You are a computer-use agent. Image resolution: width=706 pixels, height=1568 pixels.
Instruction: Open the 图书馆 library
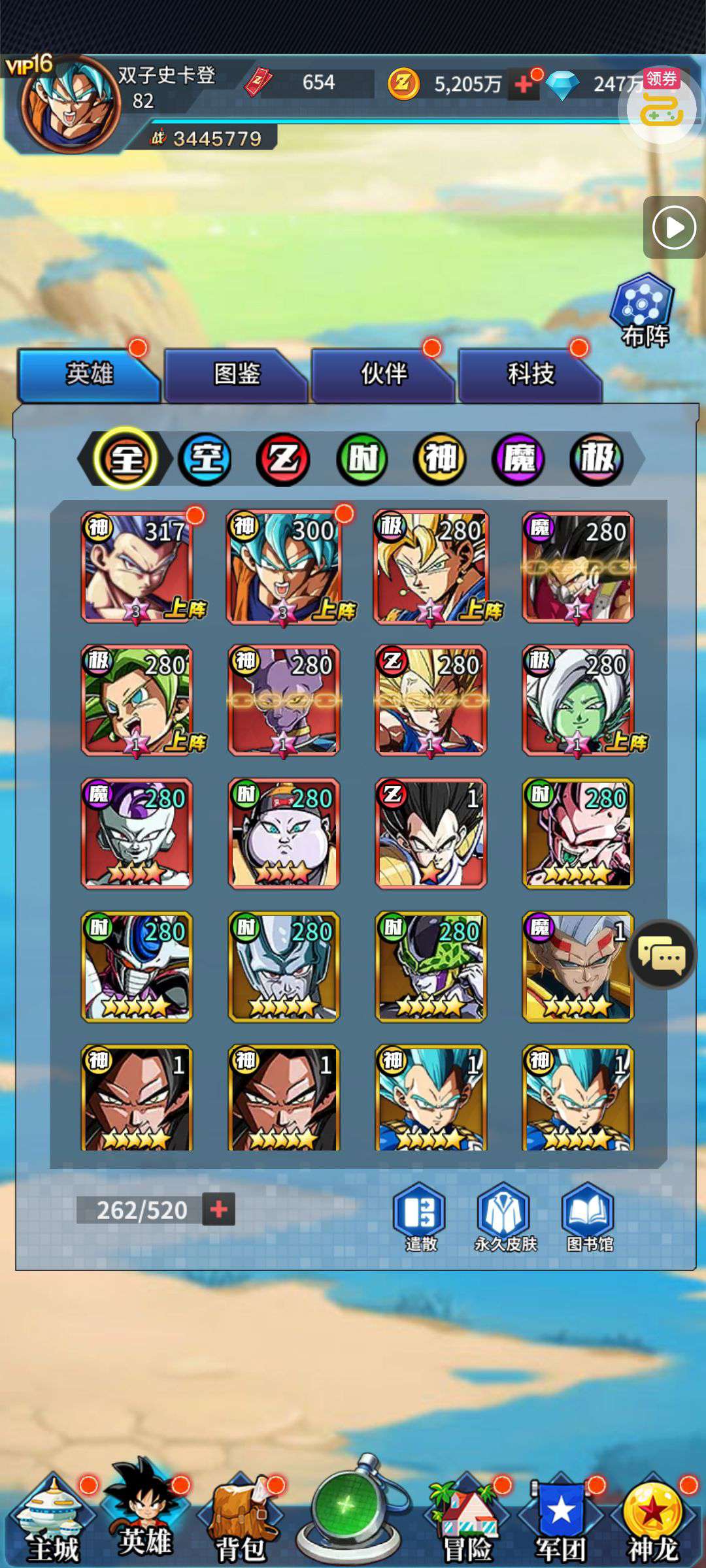pyautogui.click(x=588, y=1217)
